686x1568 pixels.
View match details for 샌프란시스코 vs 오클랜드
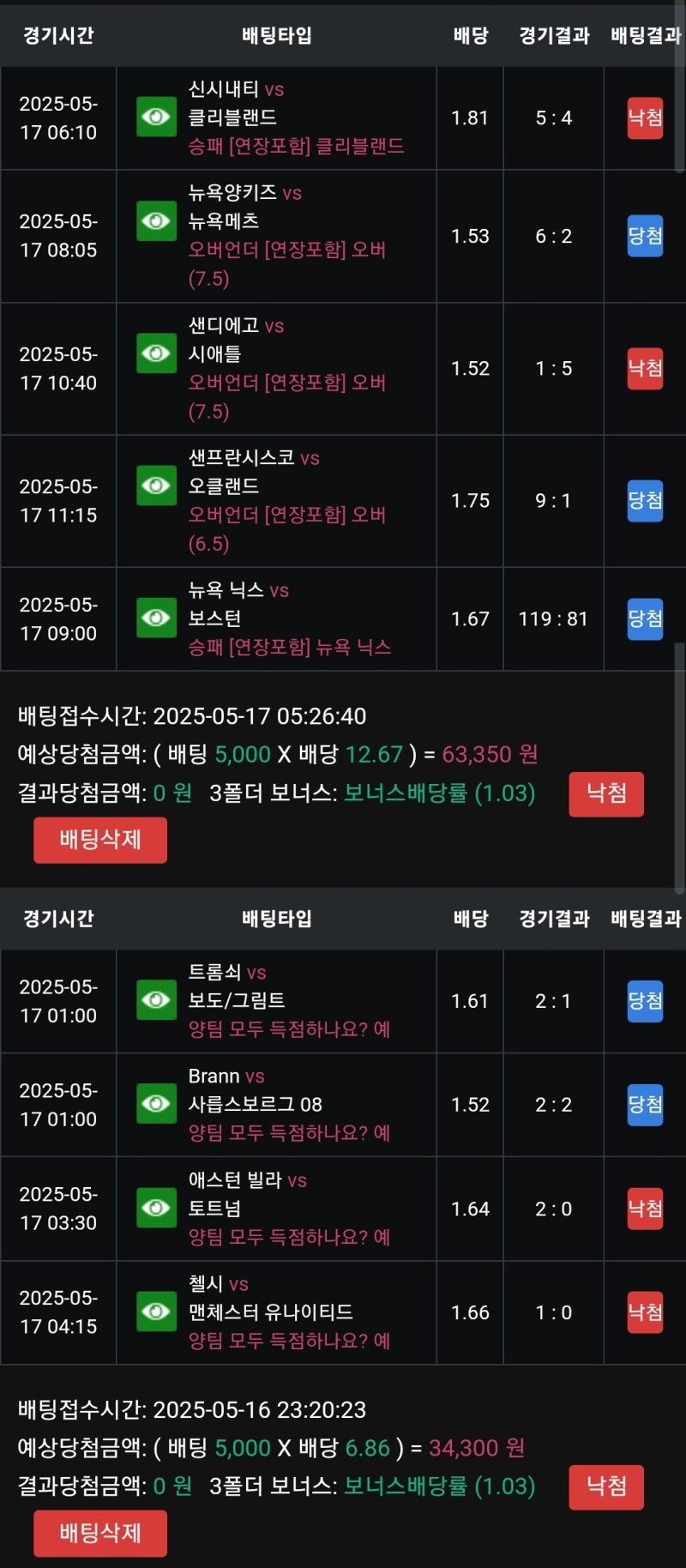click(x=156, y=485)
